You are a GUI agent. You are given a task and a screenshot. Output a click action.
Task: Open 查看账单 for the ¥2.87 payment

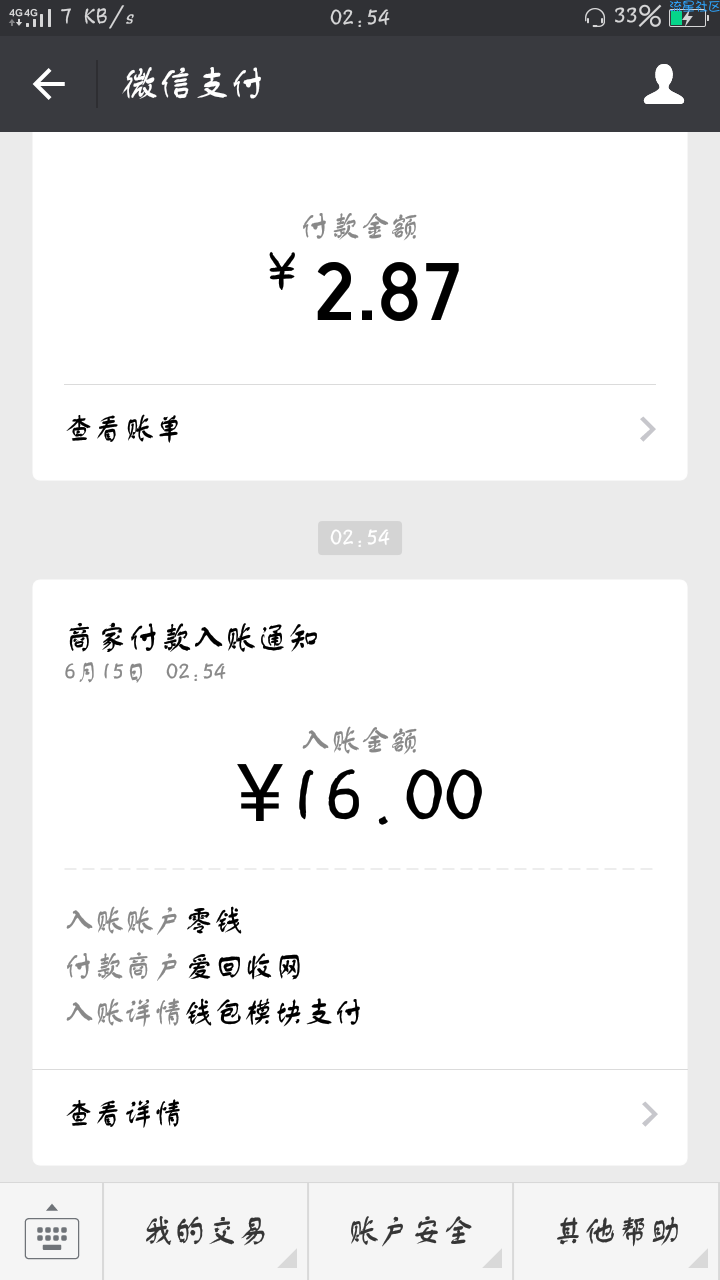(x=360, y=430)
